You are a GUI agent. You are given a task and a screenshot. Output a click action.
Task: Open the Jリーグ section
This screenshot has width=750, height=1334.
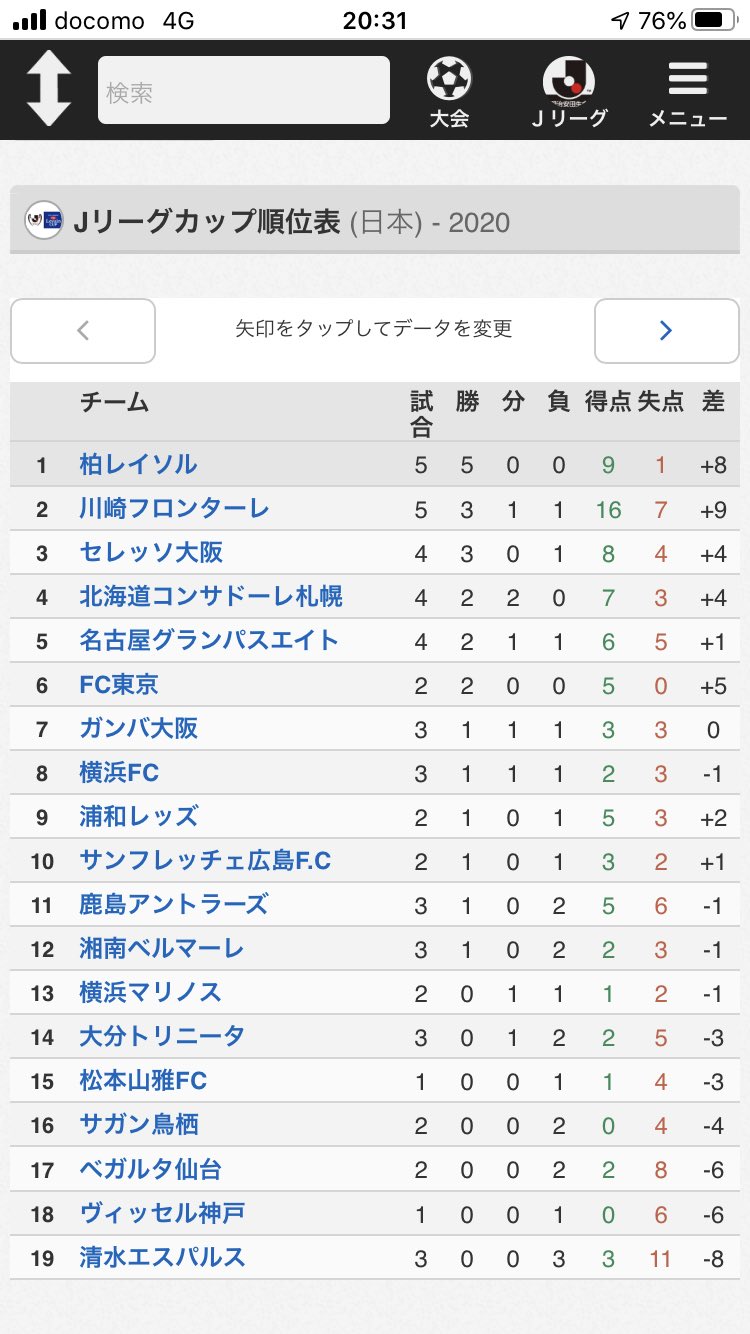pyautogui.click(x=569, y=92)
